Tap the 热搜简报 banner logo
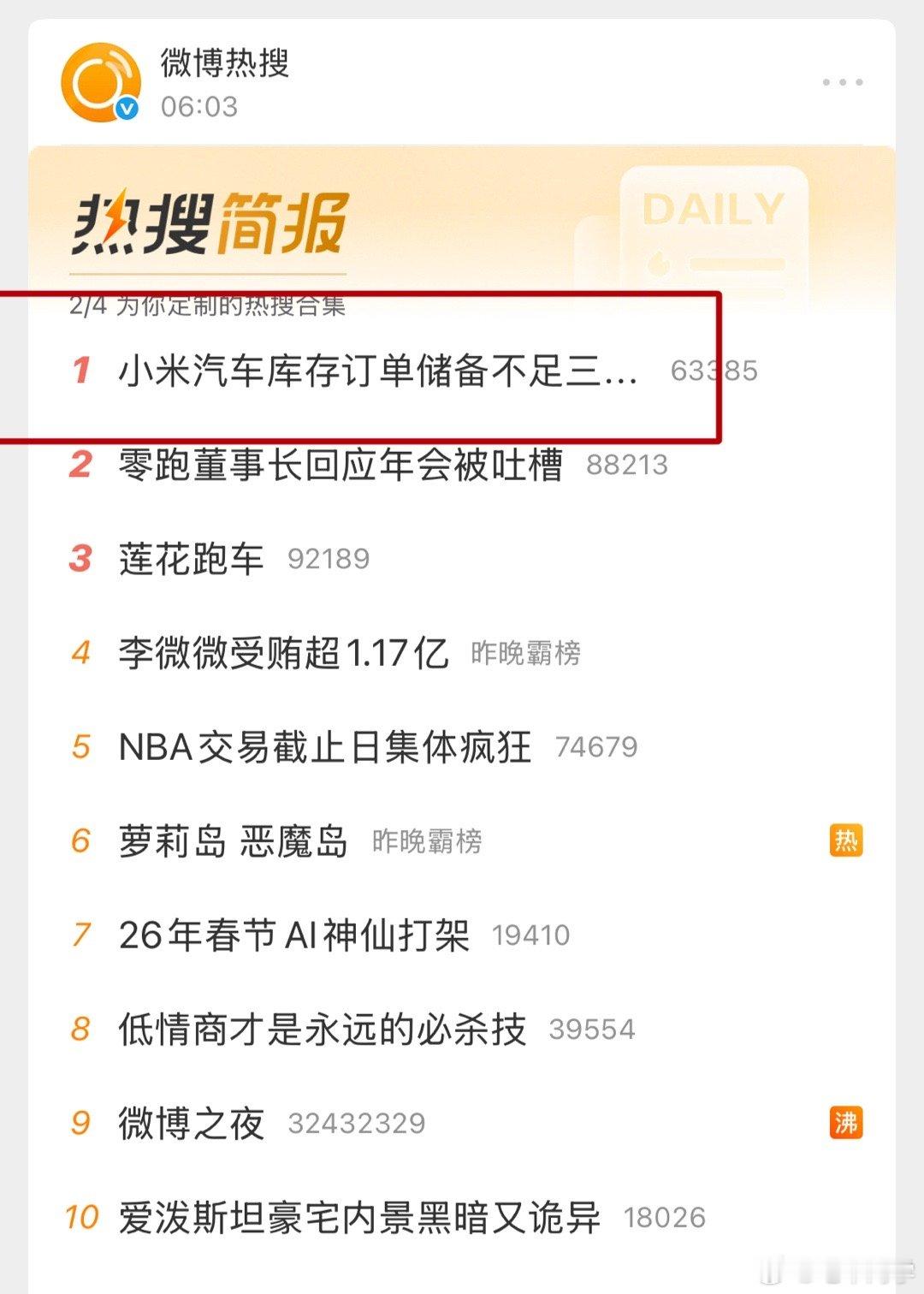This screenshot has height=1294, width=924. click(210, 224)
